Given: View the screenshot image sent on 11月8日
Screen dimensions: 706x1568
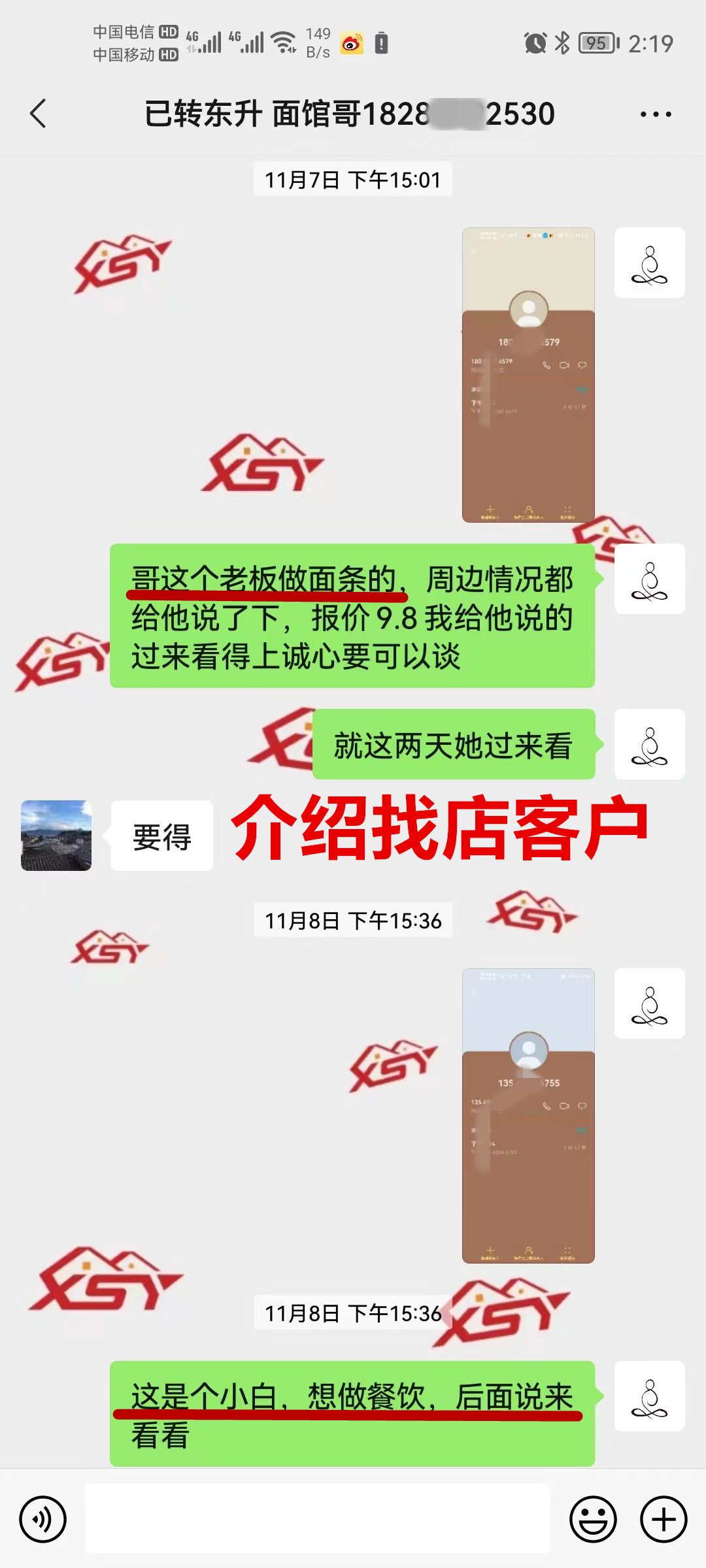Looking at the screenshot, I should (528, 1115).
